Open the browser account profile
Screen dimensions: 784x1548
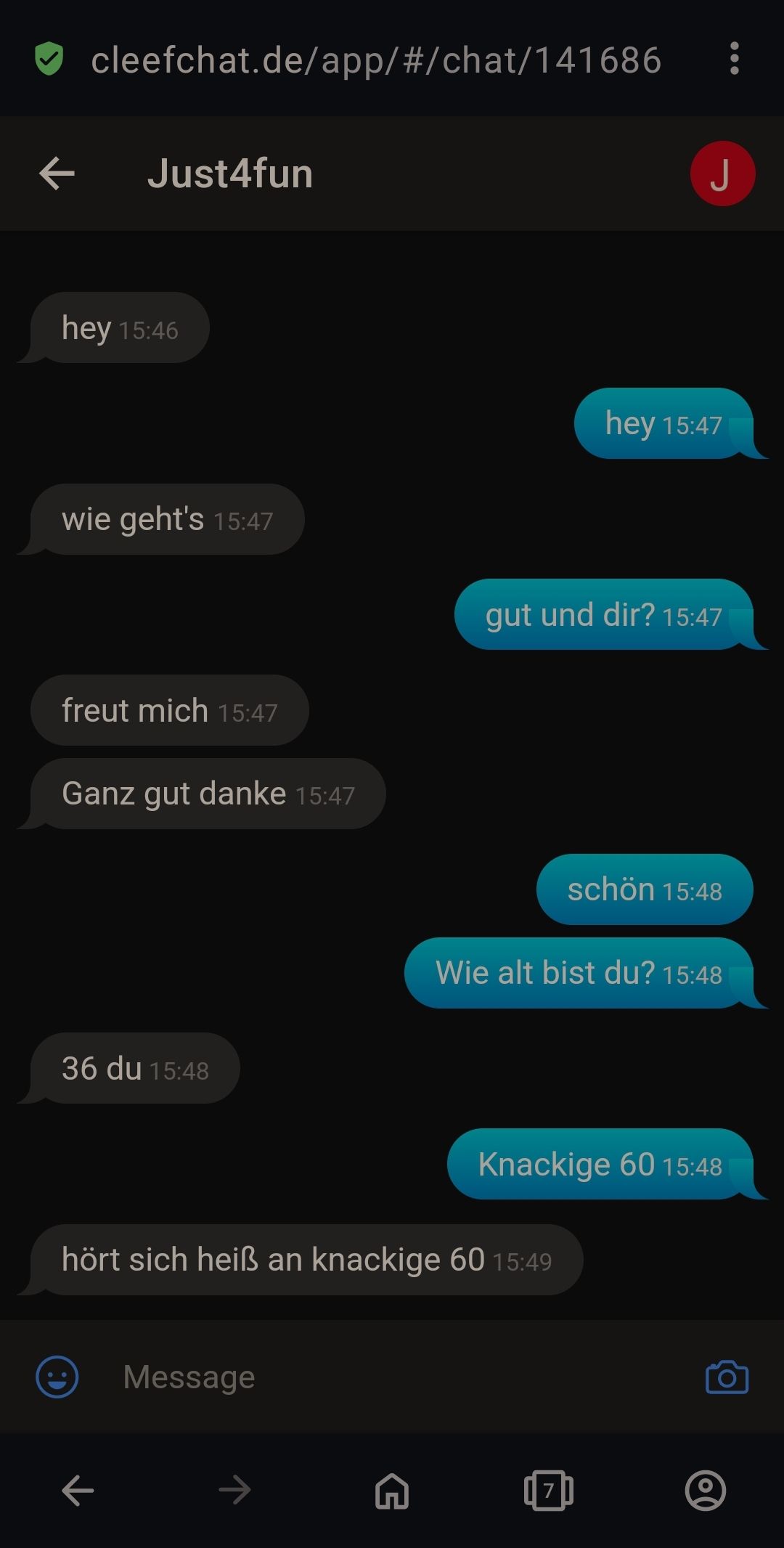click(x=706, y=1491)
